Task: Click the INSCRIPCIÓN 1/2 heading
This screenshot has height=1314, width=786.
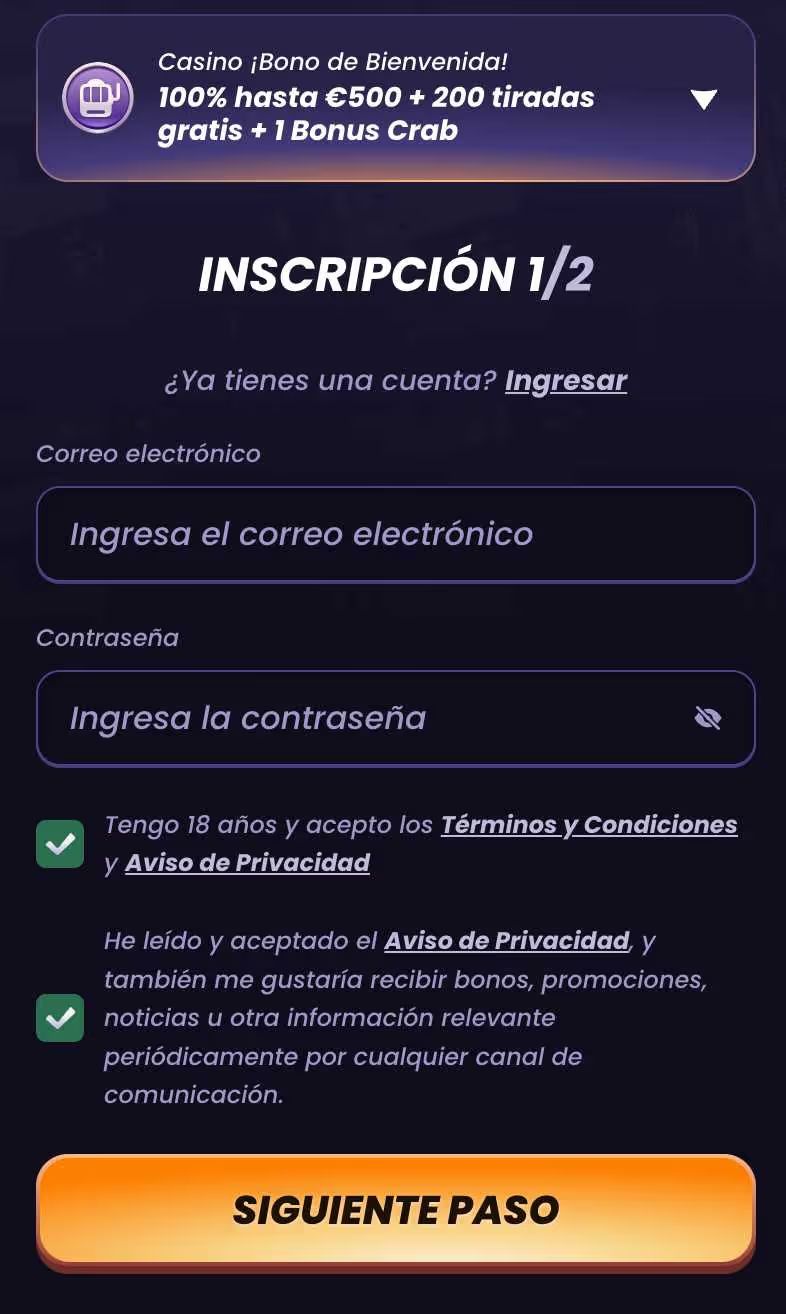Action: [x=393, y=274]
